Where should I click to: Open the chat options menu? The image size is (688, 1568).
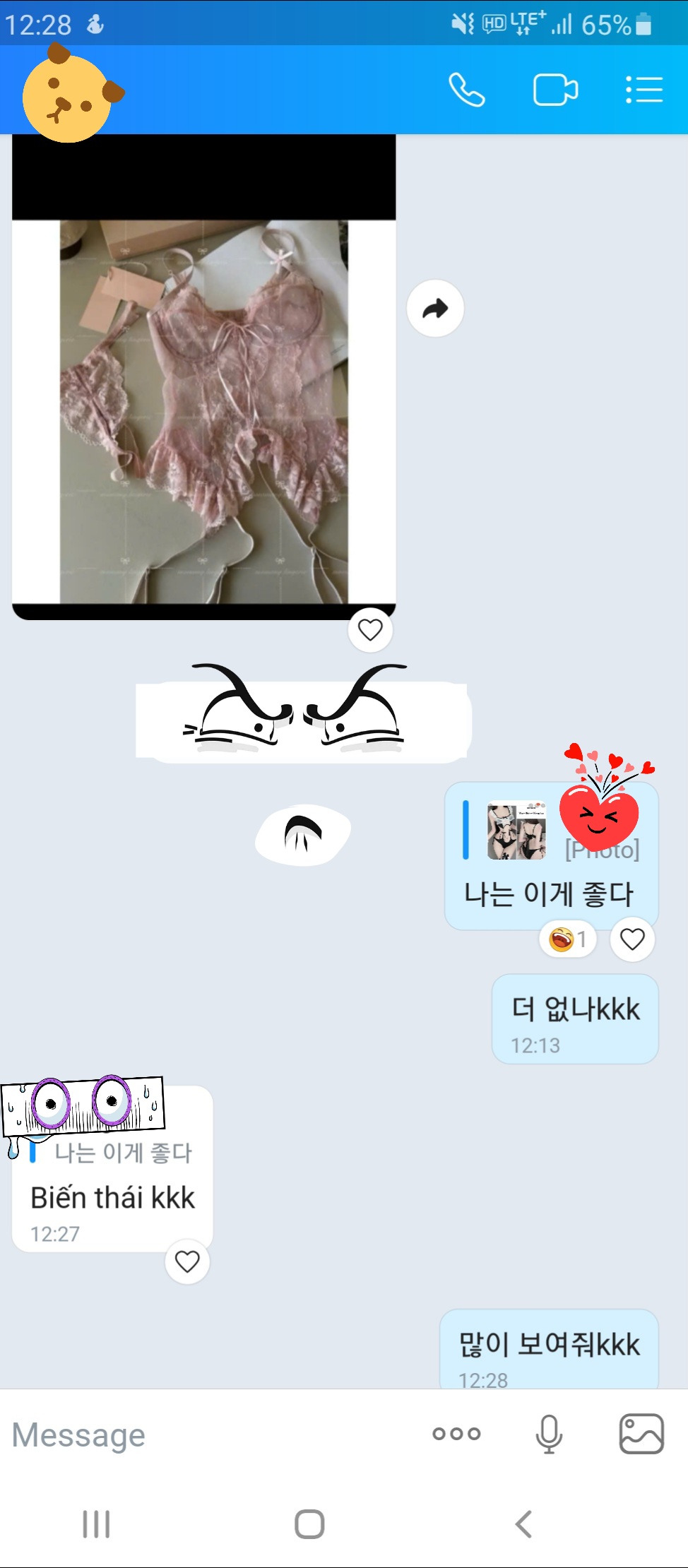click(644, 90)
